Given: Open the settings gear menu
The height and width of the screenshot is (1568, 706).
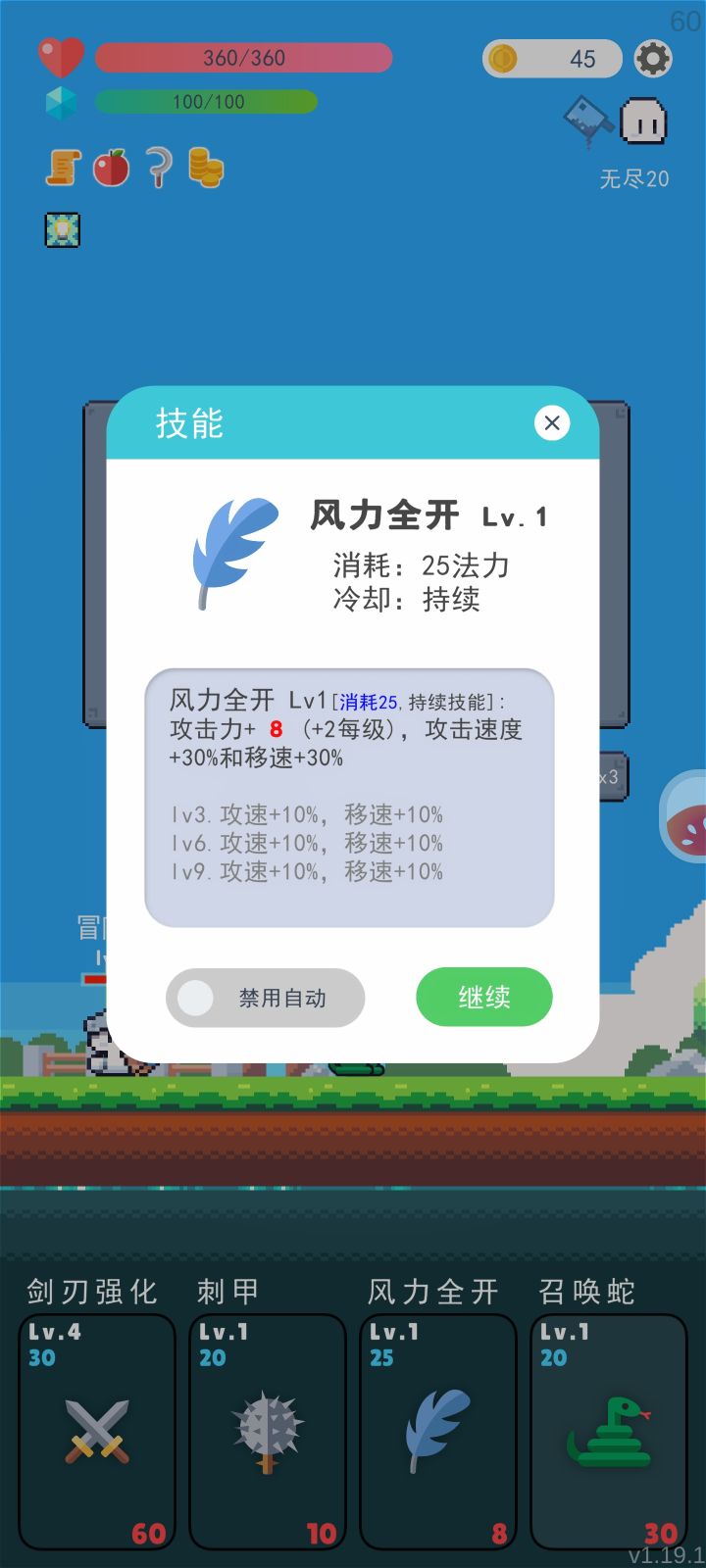Looking at the screenshot, I should pyautogui.click(x=653, y=58).
